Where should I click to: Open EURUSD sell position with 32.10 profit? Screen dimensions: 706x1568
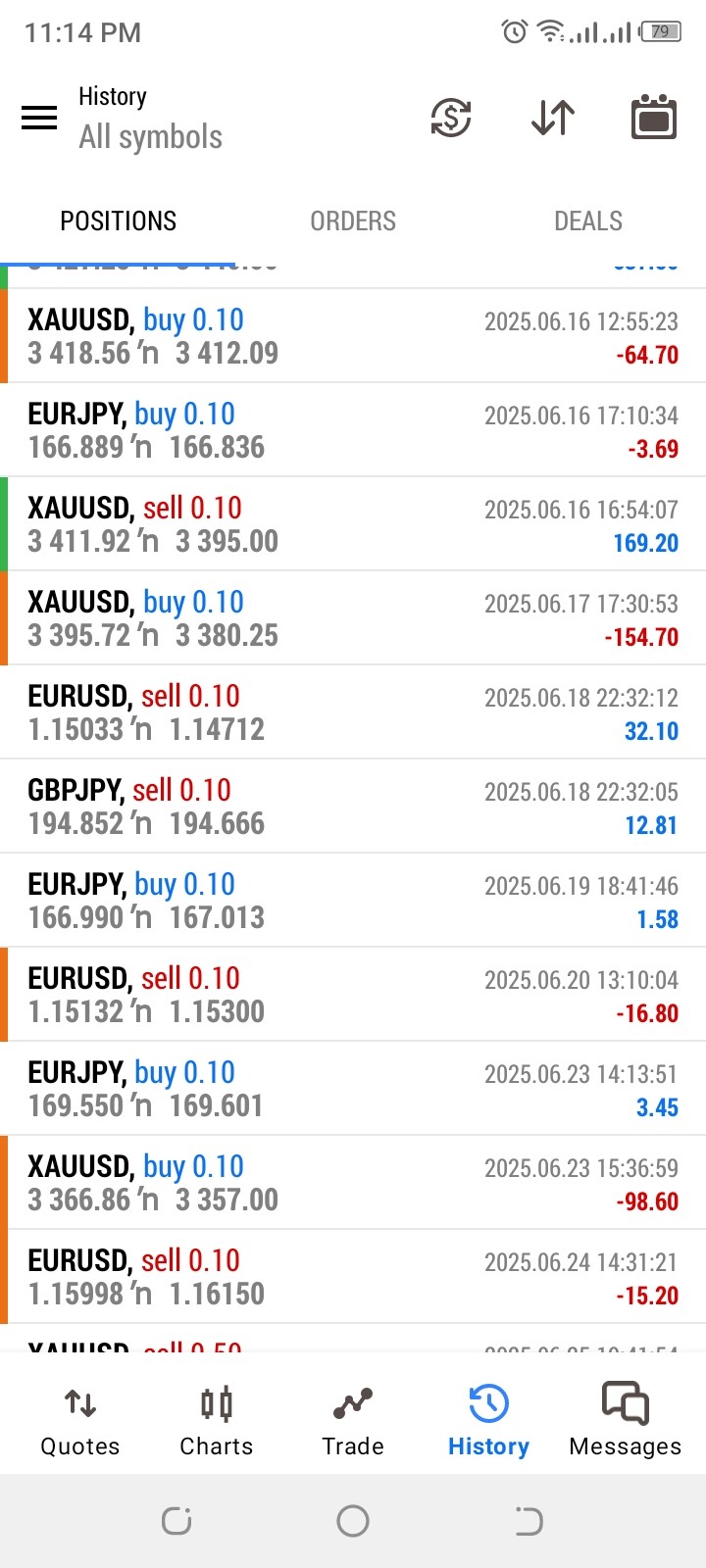coord(353,712)
